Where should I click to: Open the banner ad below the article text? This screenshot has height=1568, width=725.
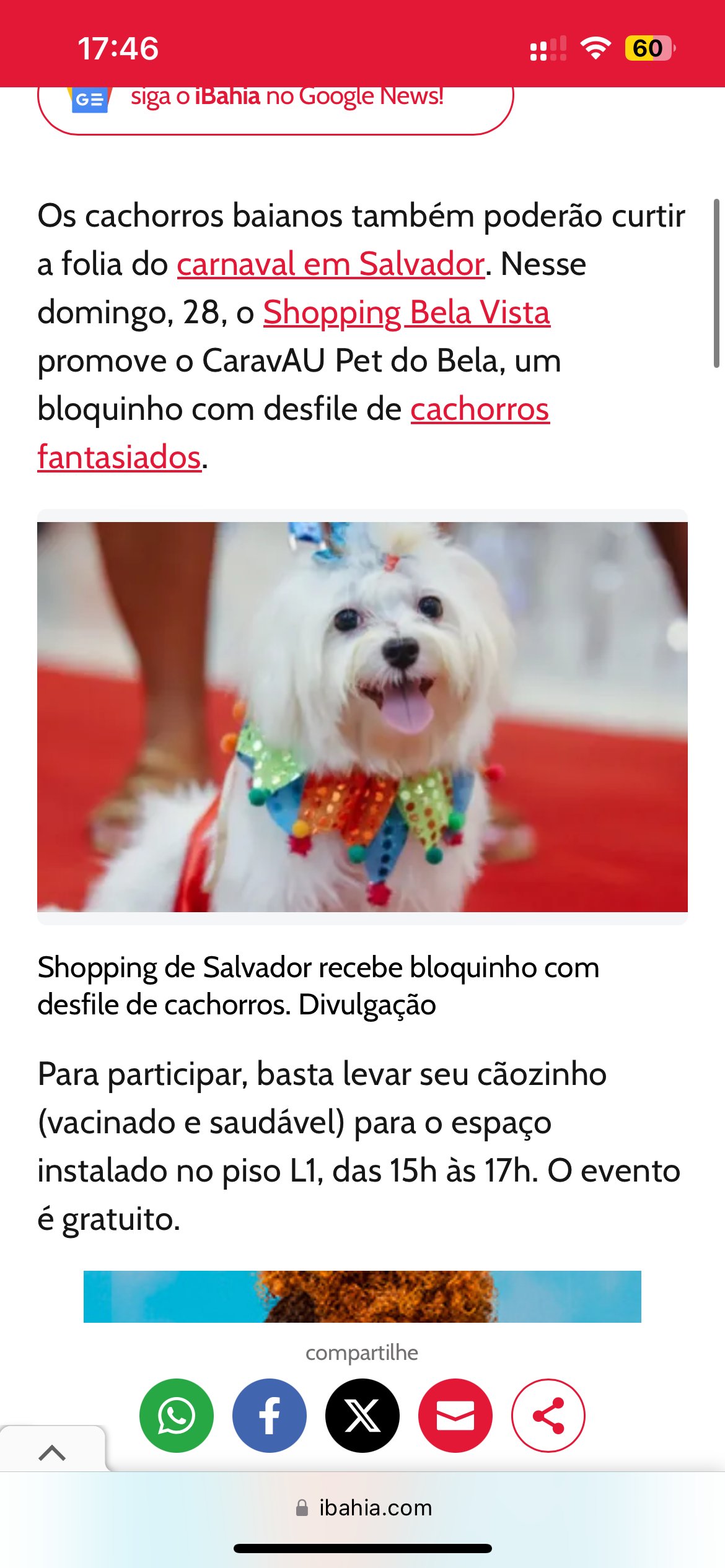tap(362, 1296)
